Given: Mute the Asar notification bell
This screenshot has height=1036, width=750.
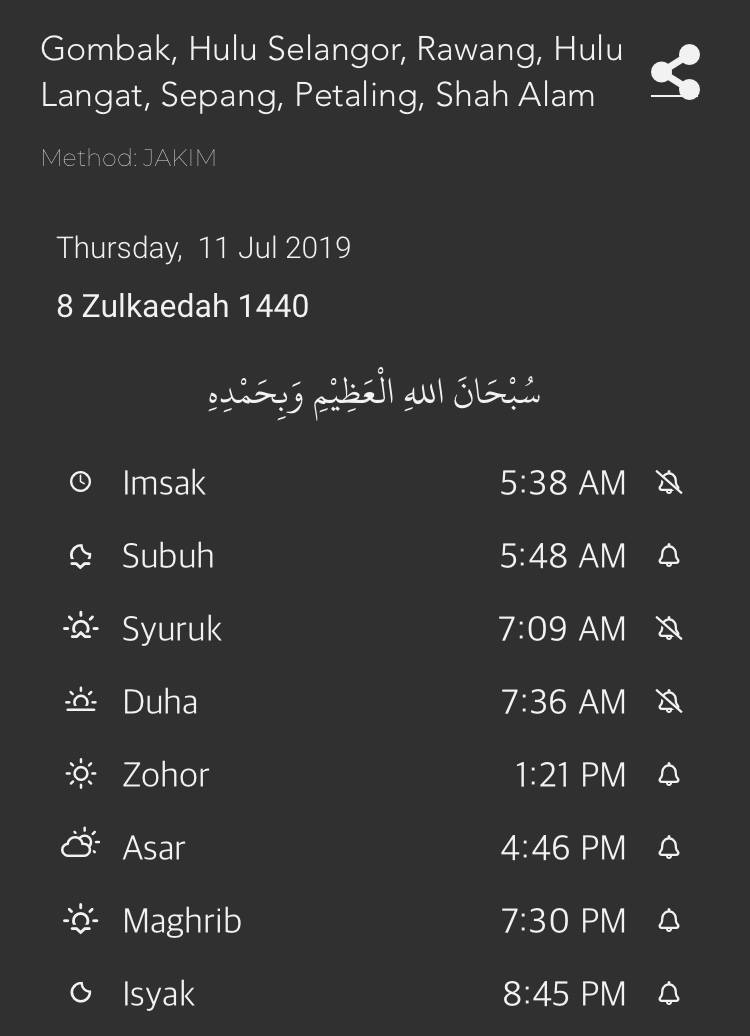Looking at the screenshot, I should (x=669, y=848).
